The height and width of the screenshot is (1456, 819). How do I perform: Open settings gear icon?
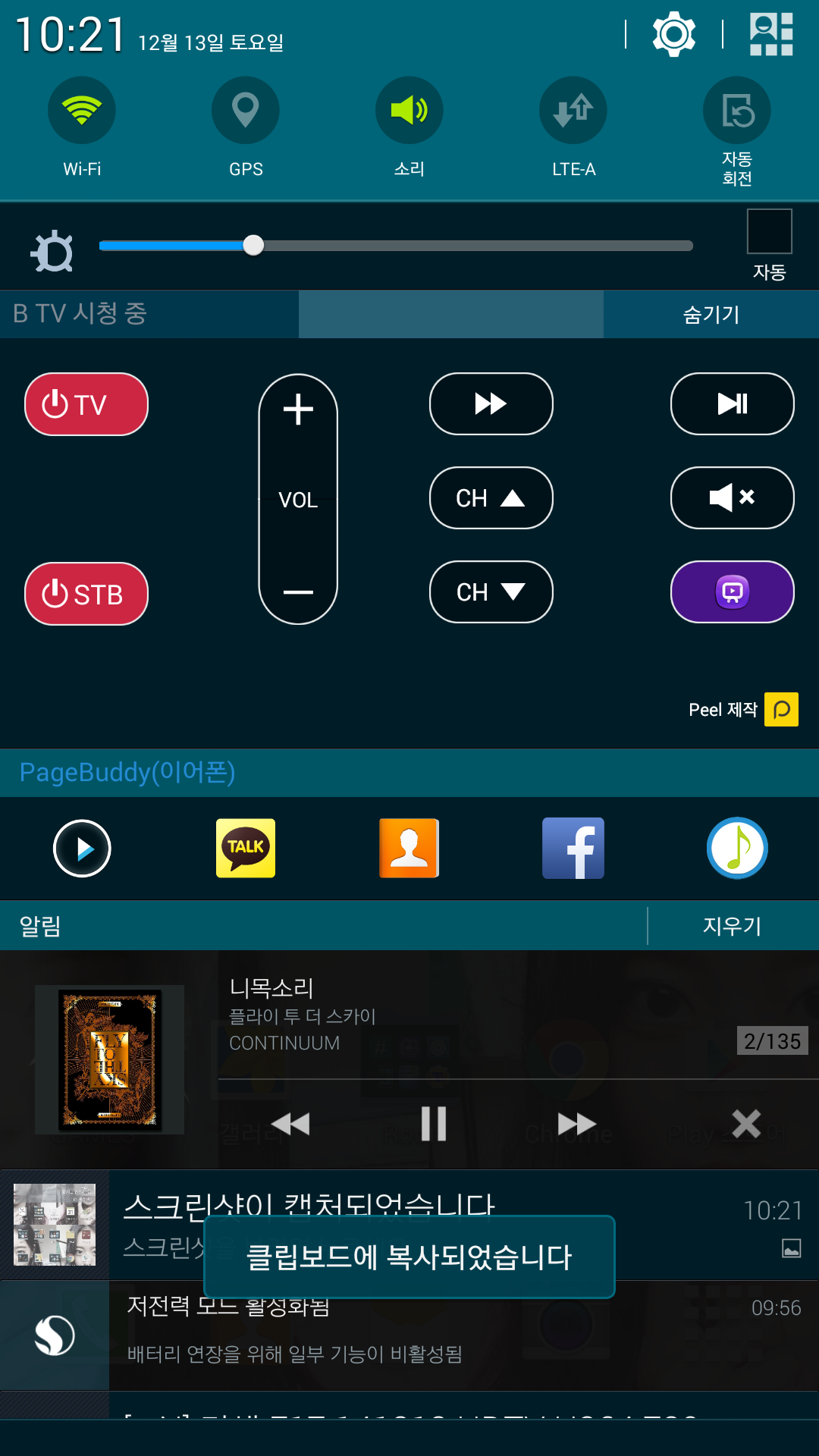click(x=673, y=34)
